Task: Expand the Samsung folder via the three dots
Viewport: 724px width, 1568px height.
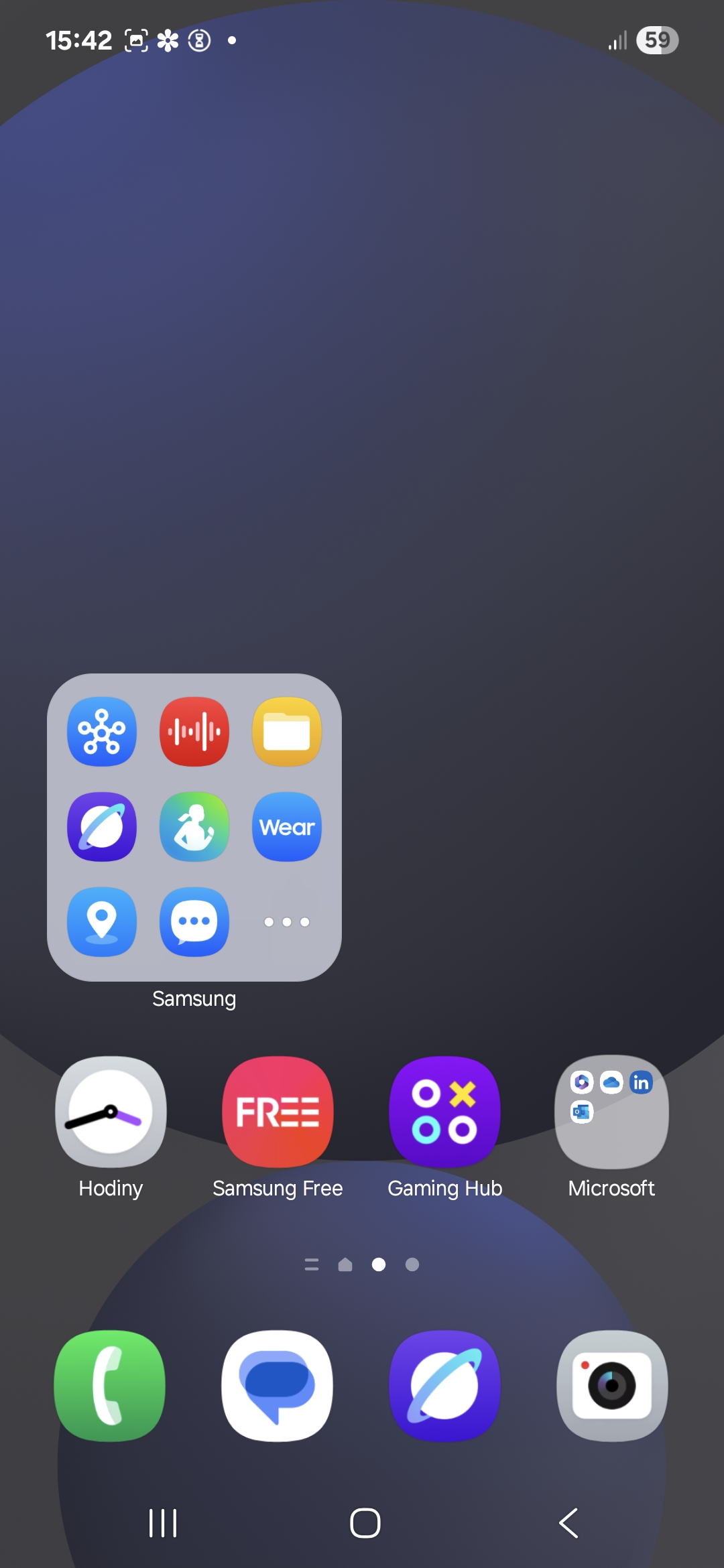Action: pyautogui.click(x=287, y=922)
